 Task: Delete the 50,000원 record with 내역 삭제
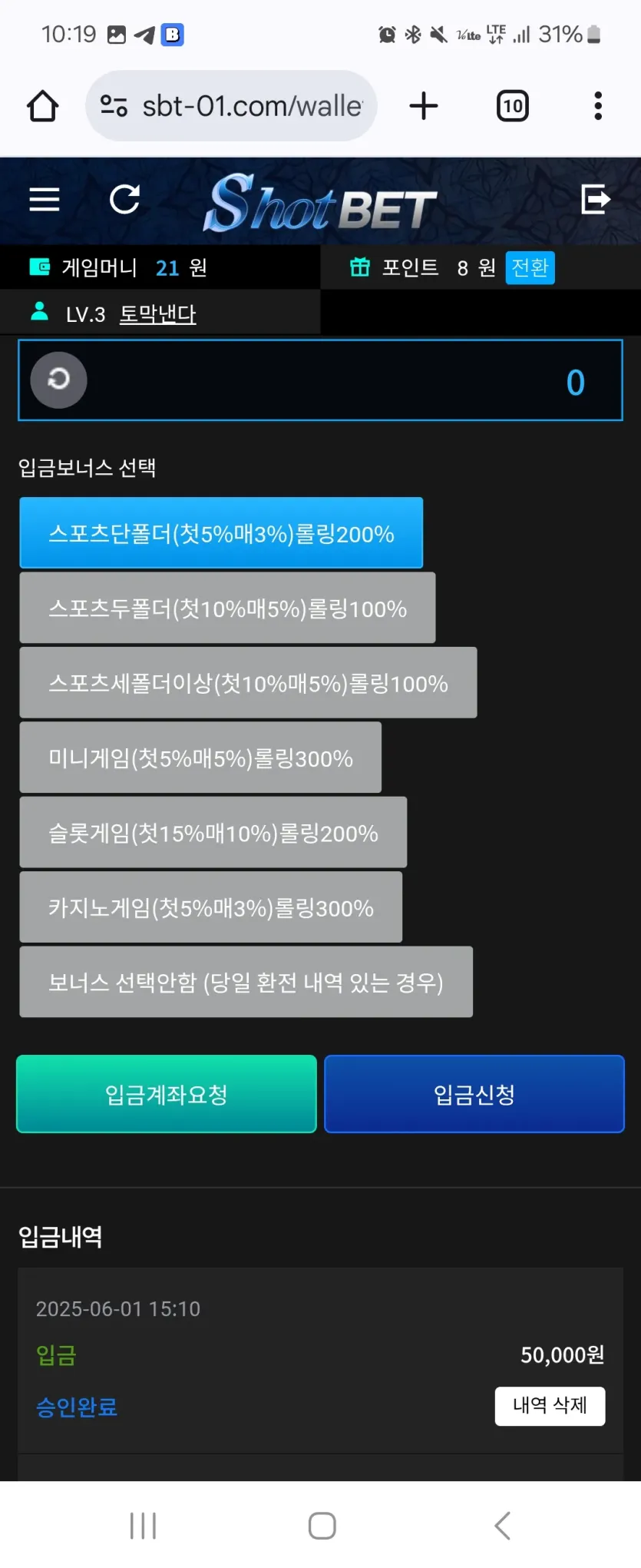click(550, 1406)
